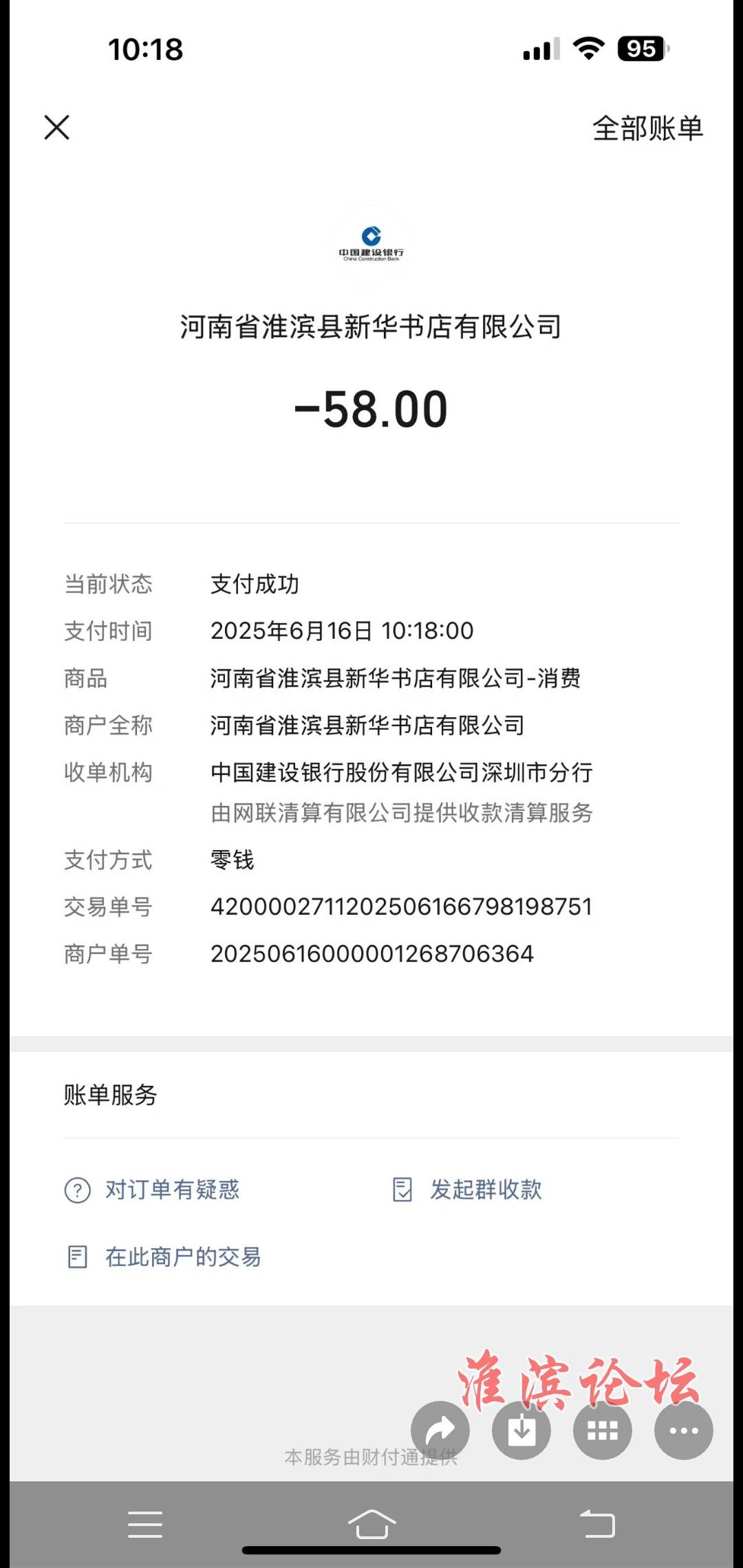Open 在此商户的交易 merchant transaction history
Viewport: 743px width, 1568px height.
click(x=163, y=1257)
